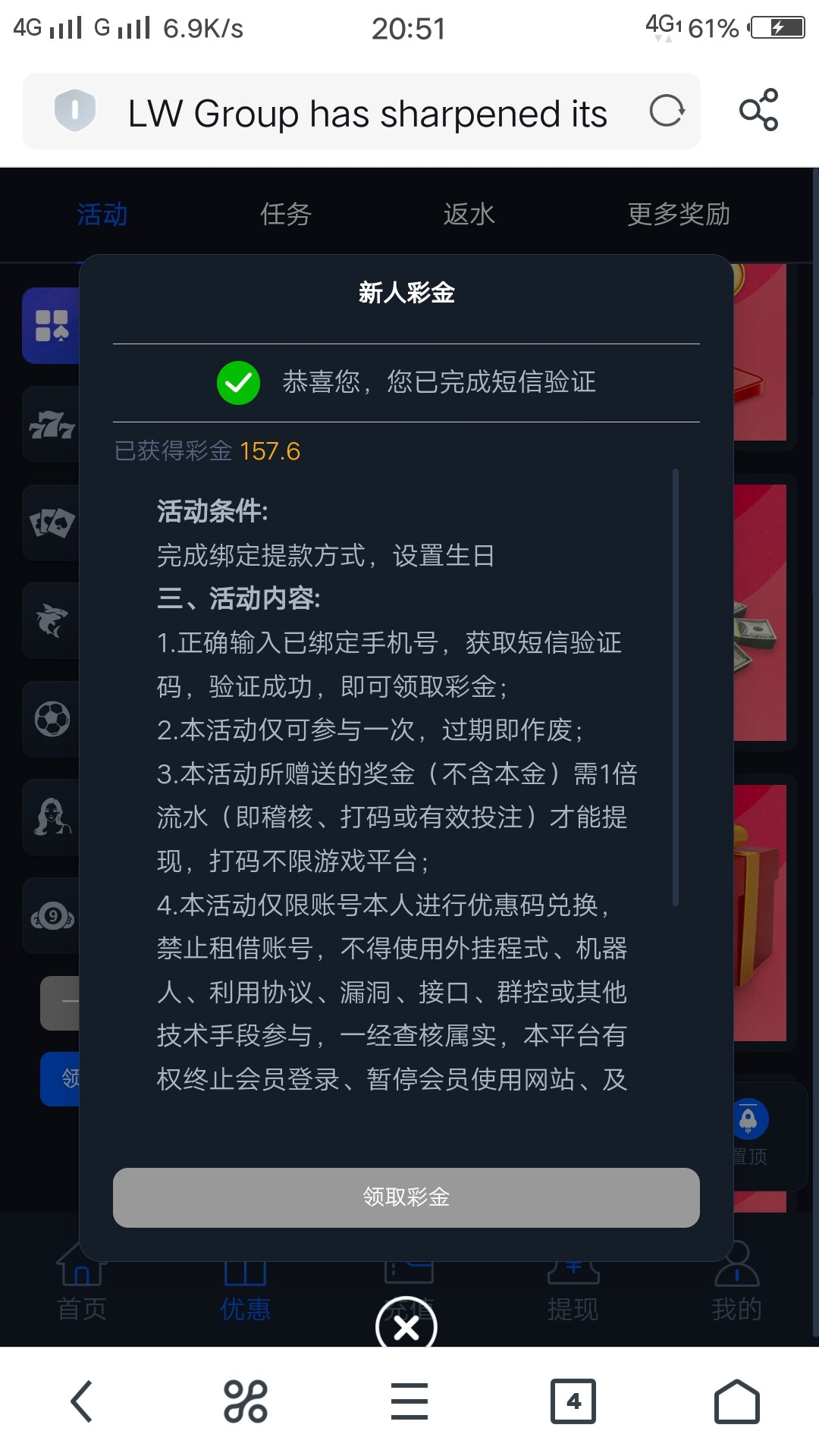Open the browser menu with three lines
This screenshot has height=1456, width=819.
(409, 1401)
